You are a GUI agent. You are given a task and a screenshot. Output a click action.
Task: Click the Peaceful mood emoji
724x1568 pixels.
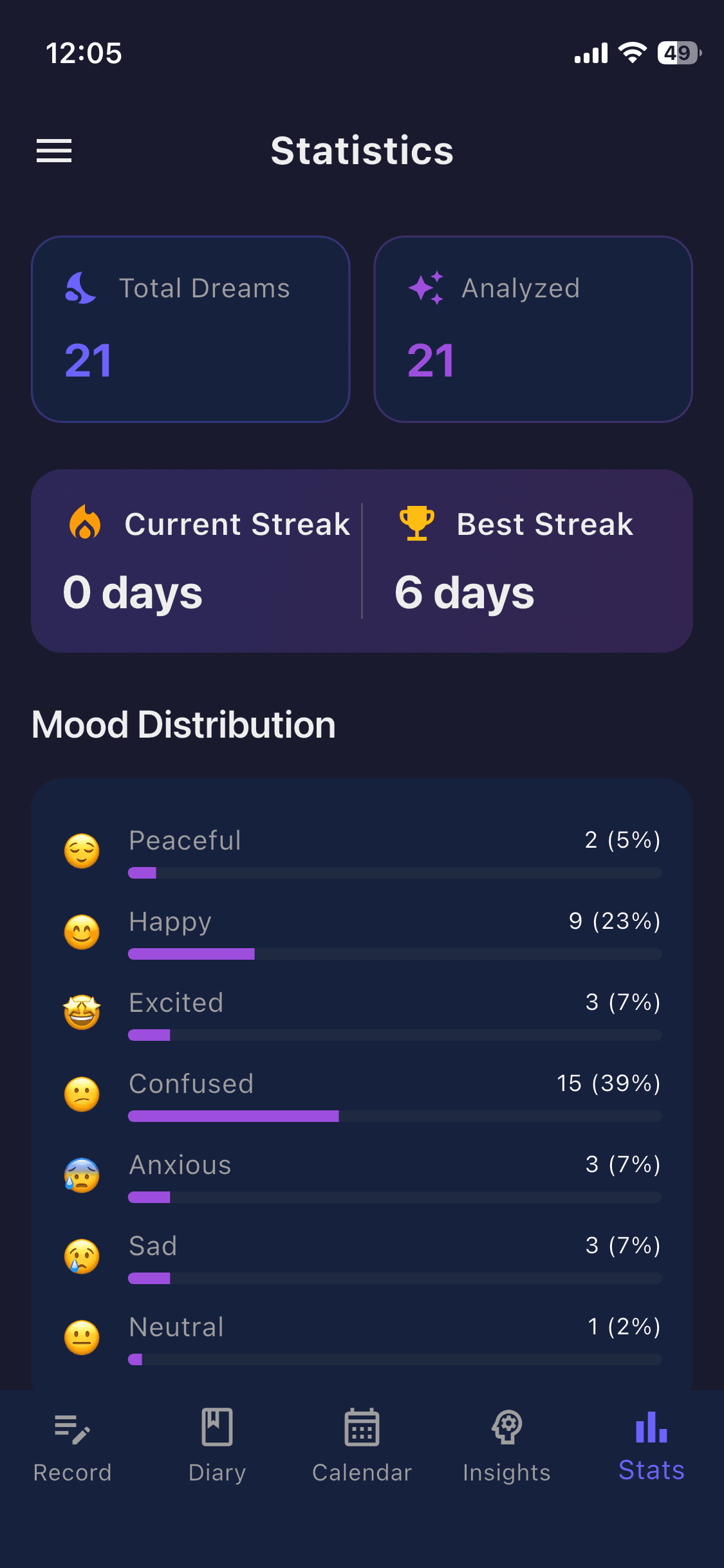[82, 851]
